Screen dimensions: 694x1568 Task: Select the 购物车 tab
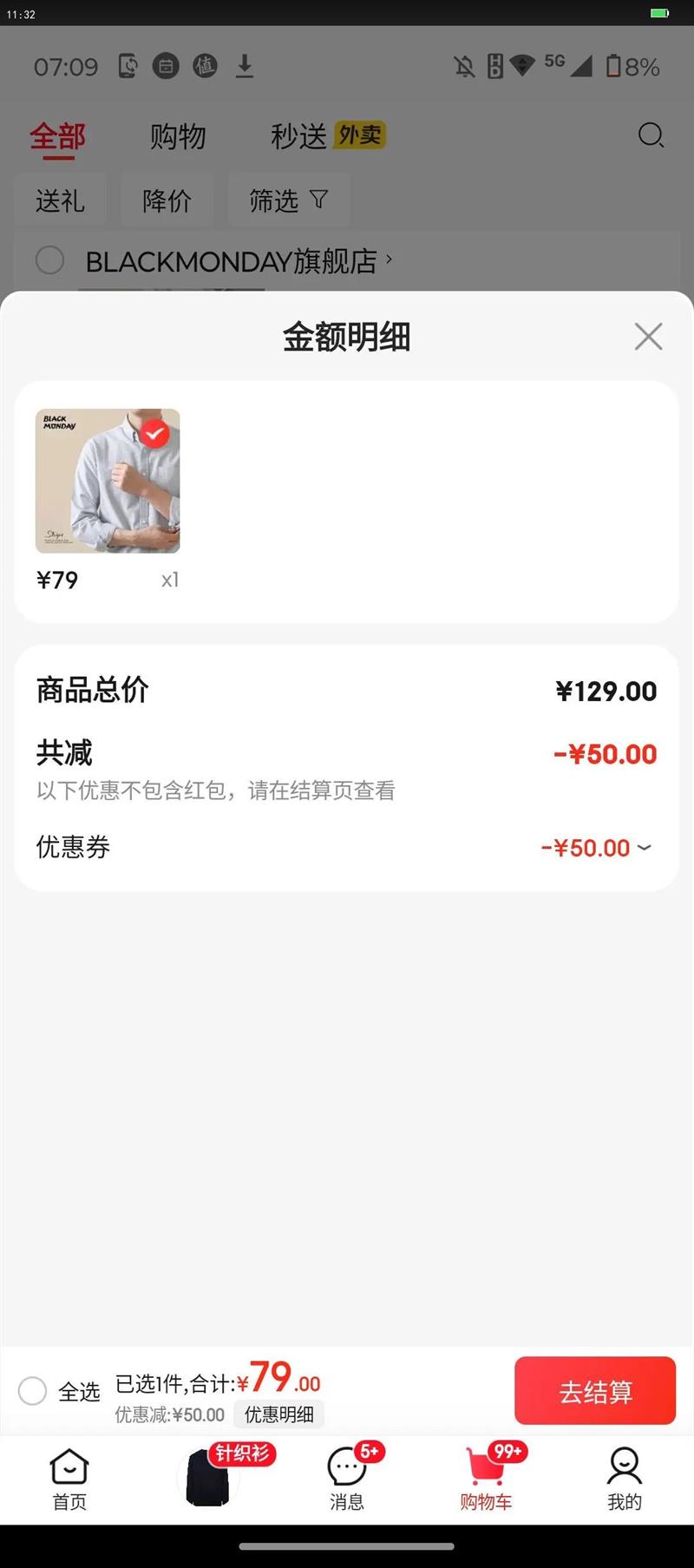point(486,1479)
